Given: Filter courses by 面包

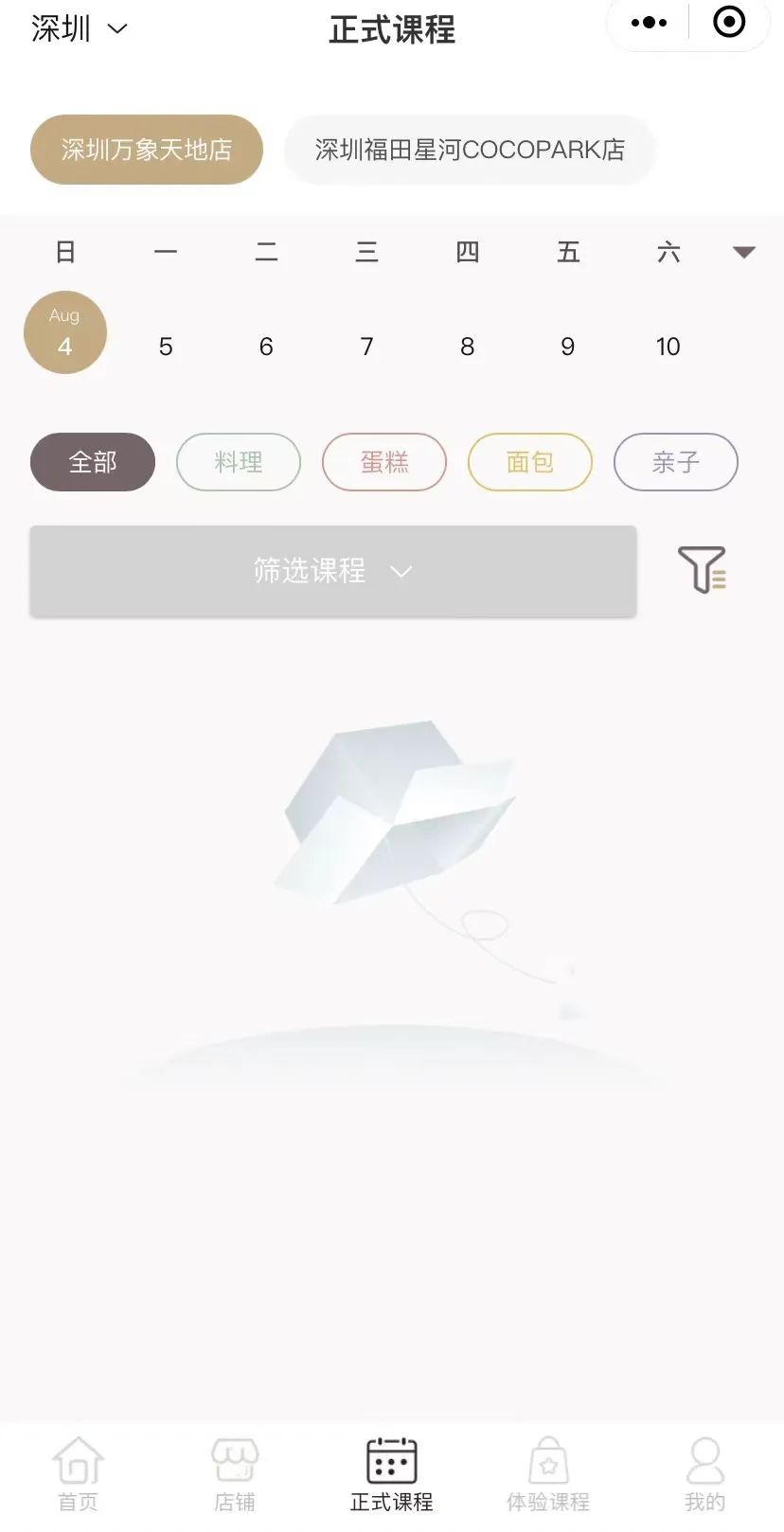Looking at the screenshot, I should [530, 462].
